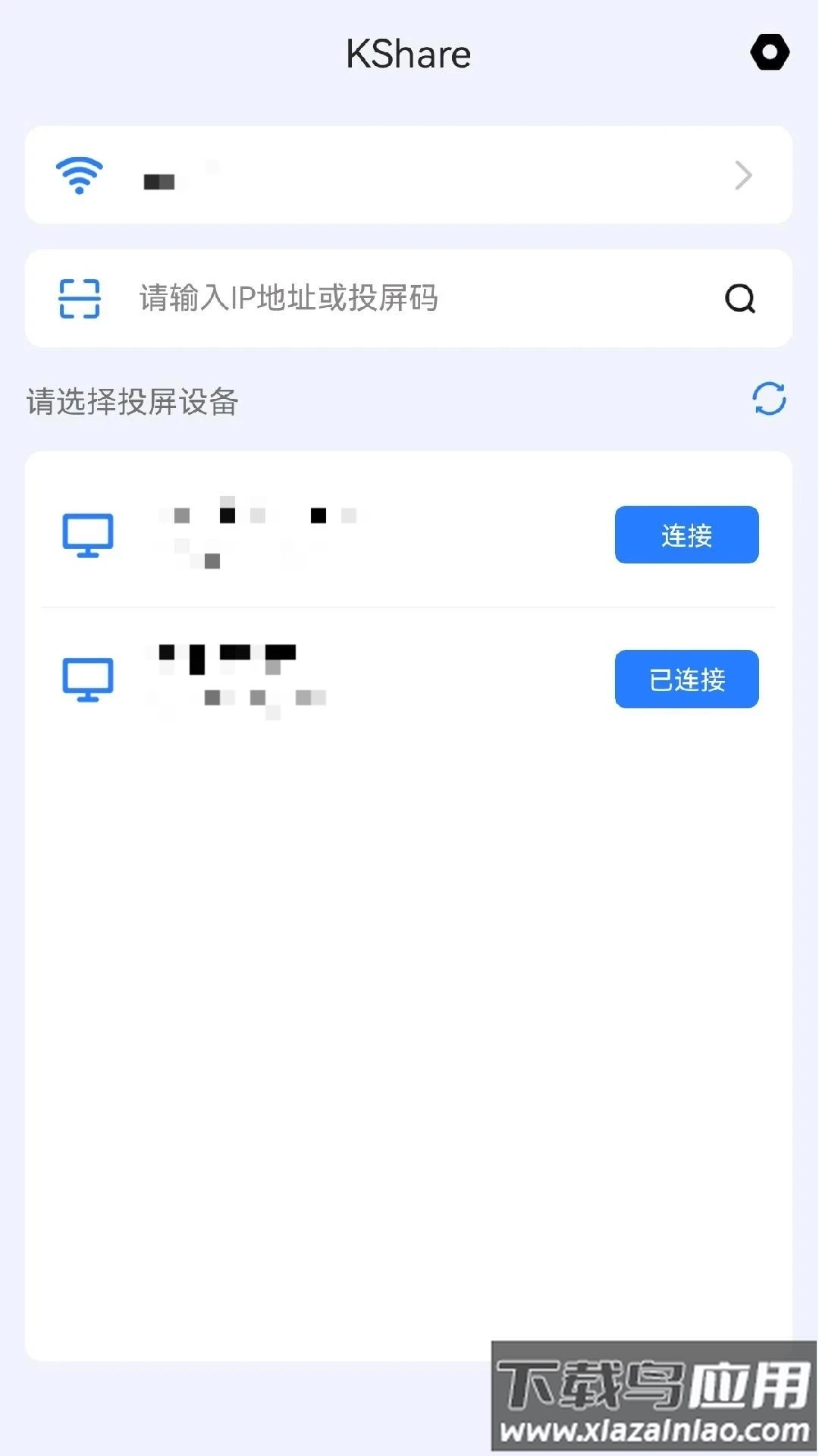Viewport: 819px width, 1456px height.
Task: Open the settings gear icon
Action: (x=770, y=53)
